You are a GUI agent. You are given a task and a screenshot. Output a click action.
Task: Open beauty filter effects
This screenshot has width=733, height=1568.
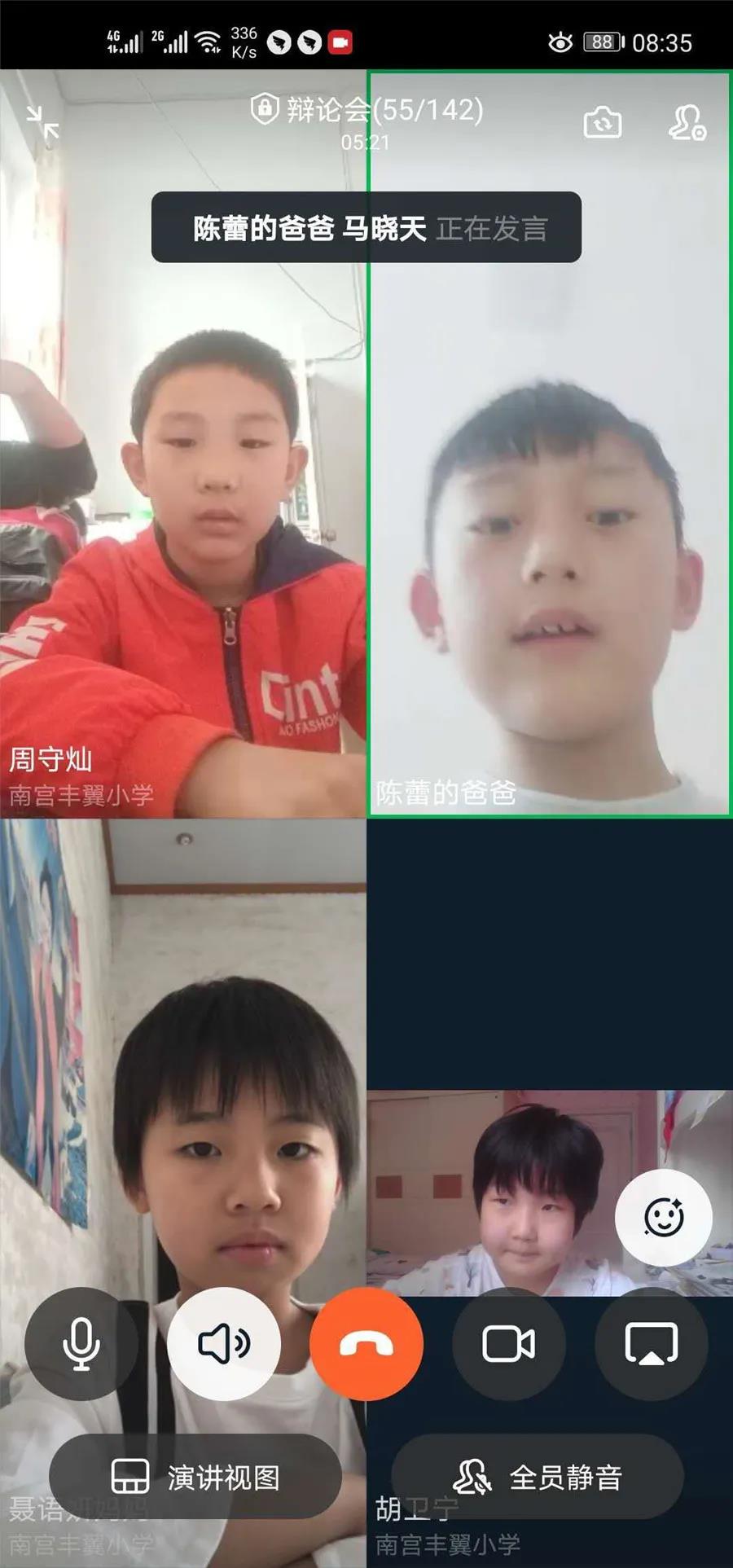point(663,1218)
